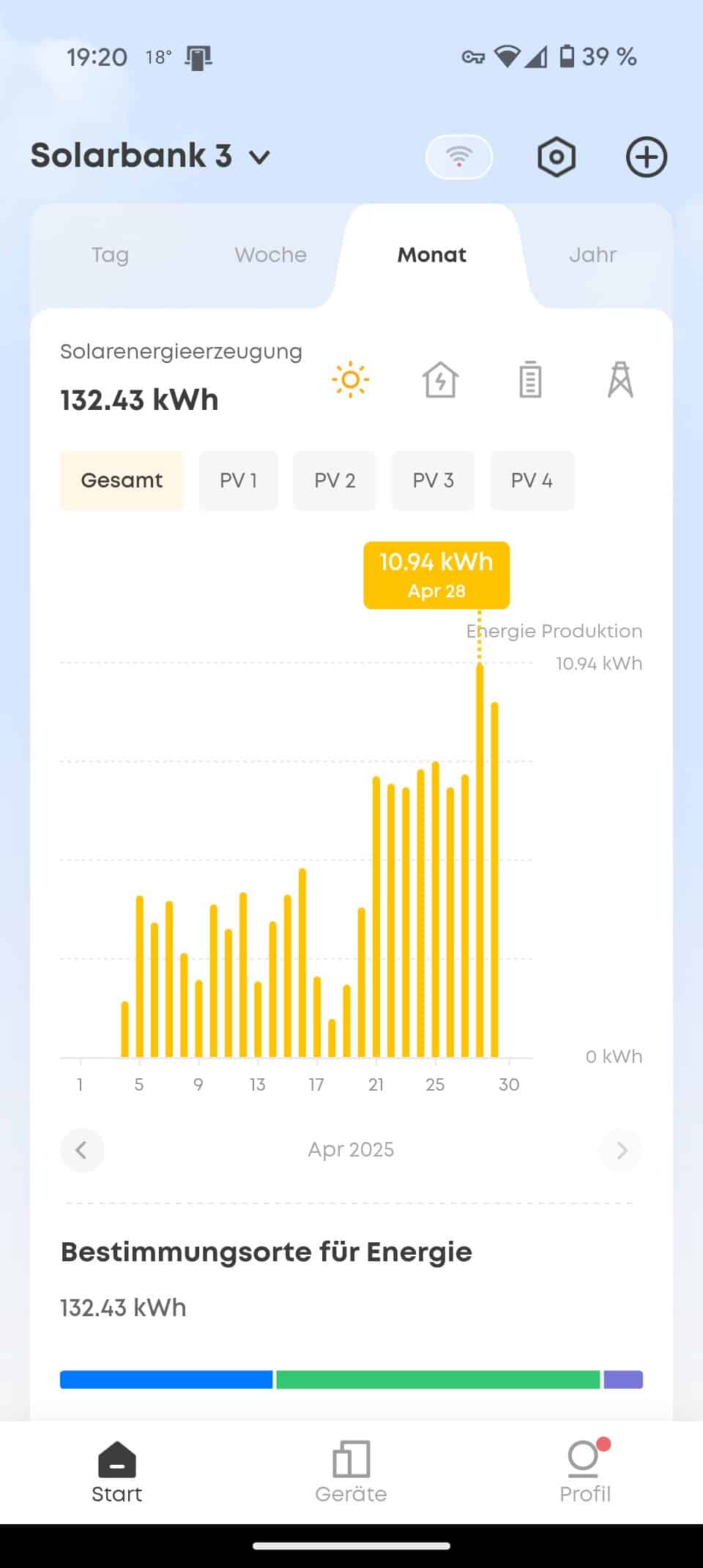Switch to the Jahr view
Viewport: 703px width, 1568px height.
point(592,255)
